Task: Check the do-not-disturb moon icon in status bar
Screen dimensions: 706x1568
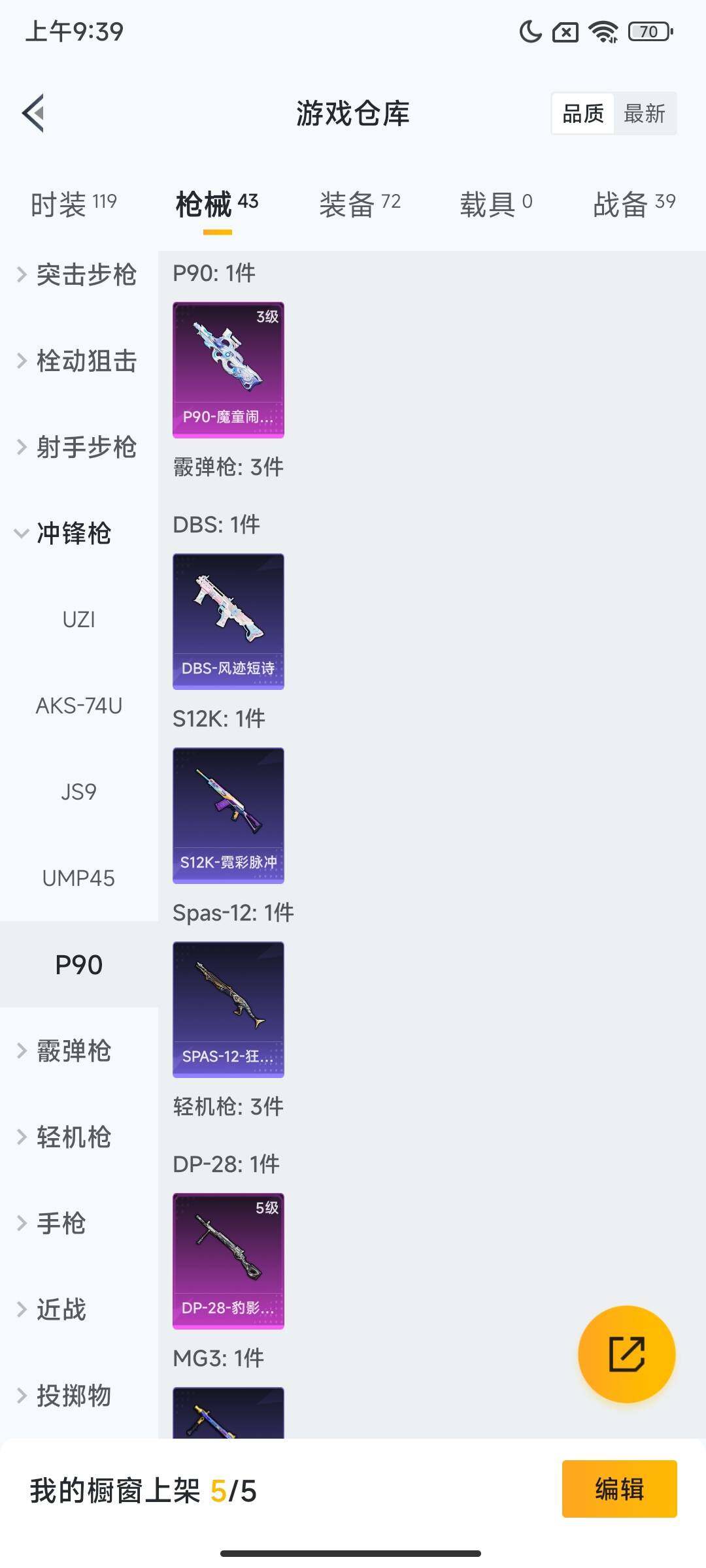Action: (x=531, y=30)
